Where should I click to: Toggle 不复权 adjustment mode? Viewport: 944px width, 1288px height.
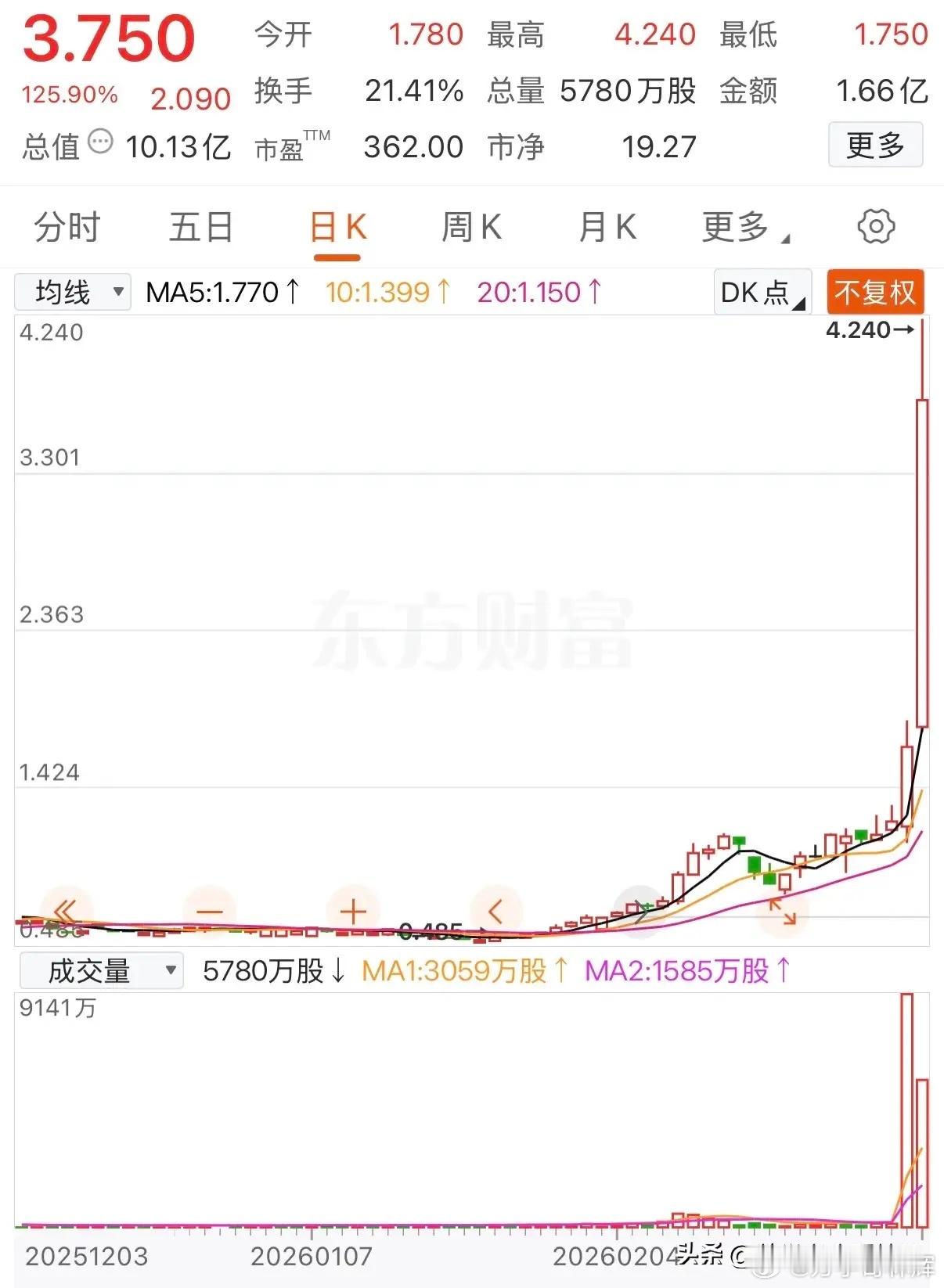[x=875, y=292]
